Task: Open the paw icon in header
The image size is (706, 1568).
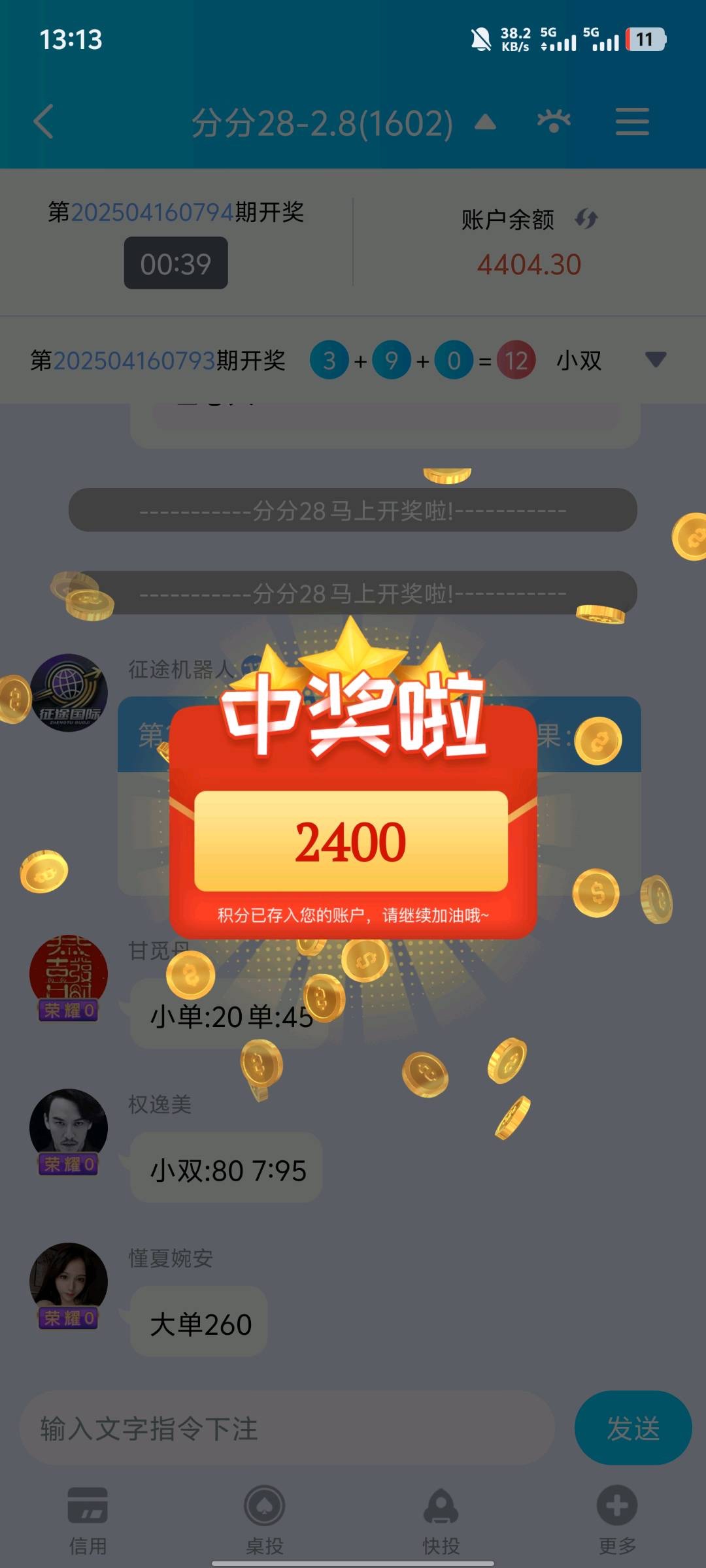Action: click(553, 122)
